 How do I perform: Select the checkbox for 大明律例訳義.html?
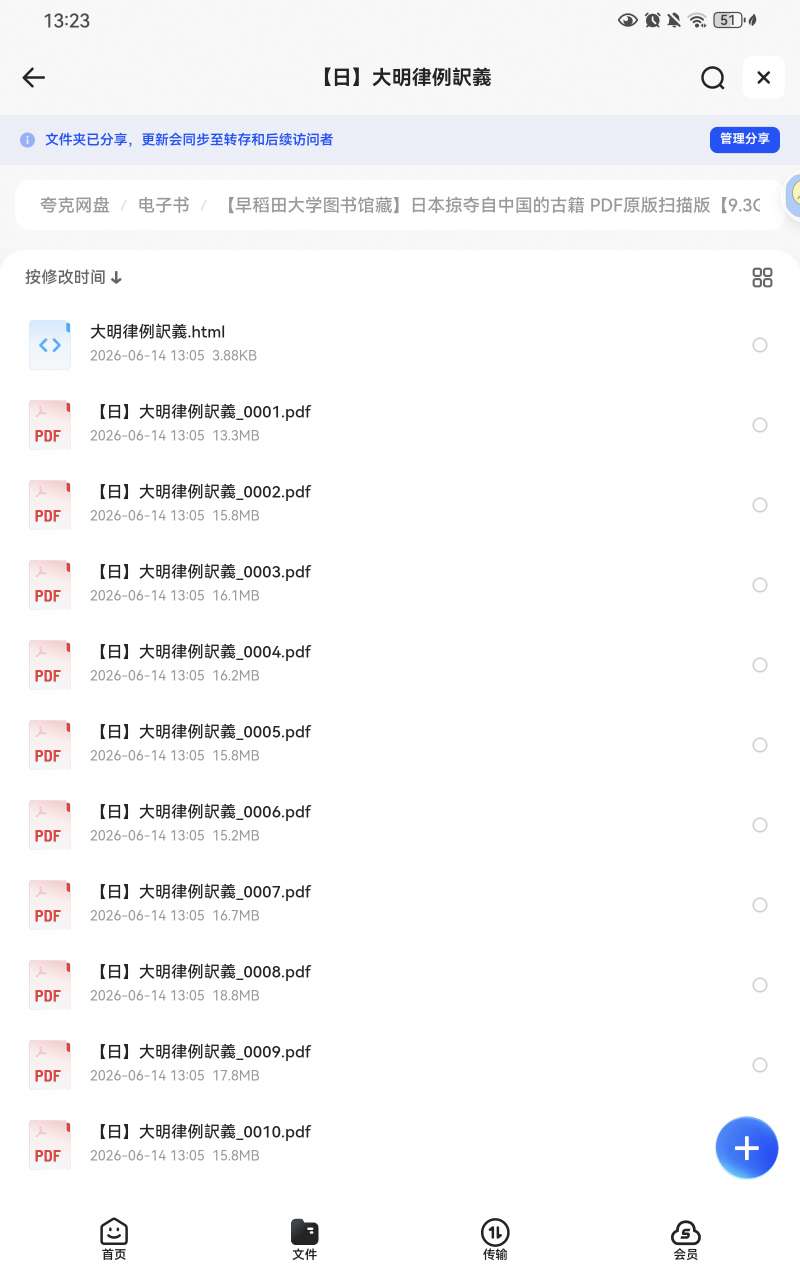point(760,345)
